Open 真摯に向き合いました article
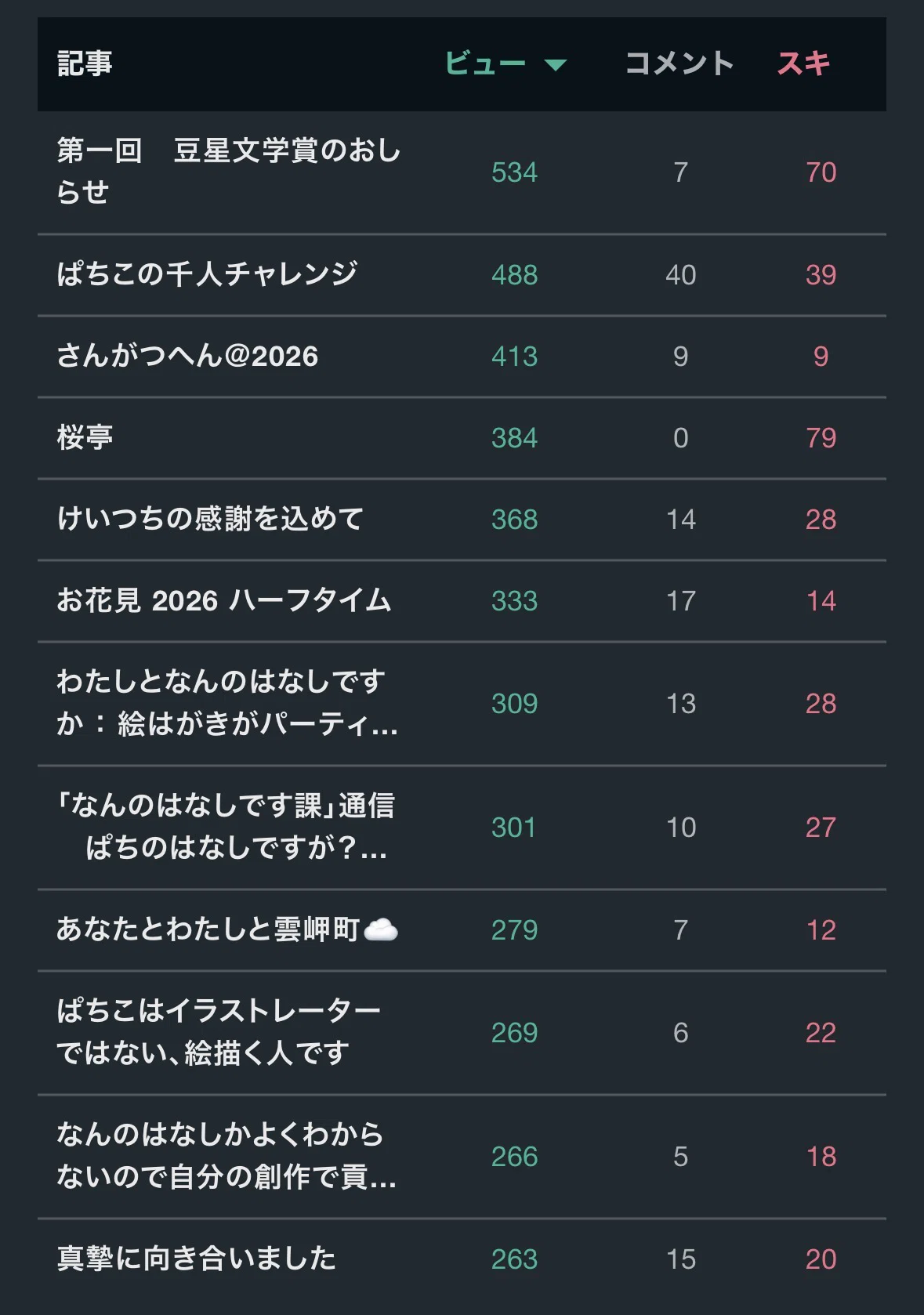 (196, 1259)
